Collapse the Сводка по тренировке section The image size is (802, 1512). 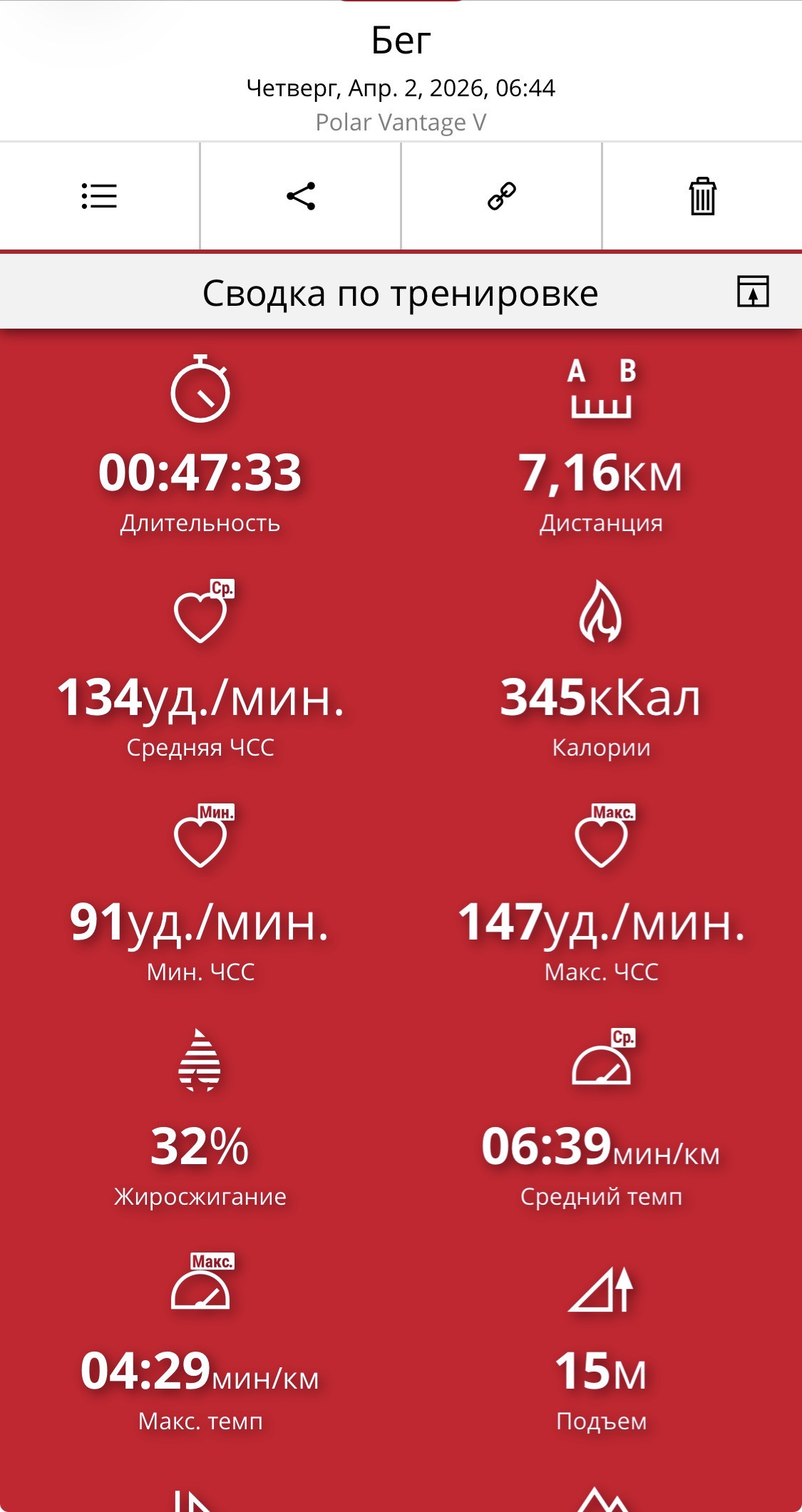pyautogui.click(x=753, y=292)
